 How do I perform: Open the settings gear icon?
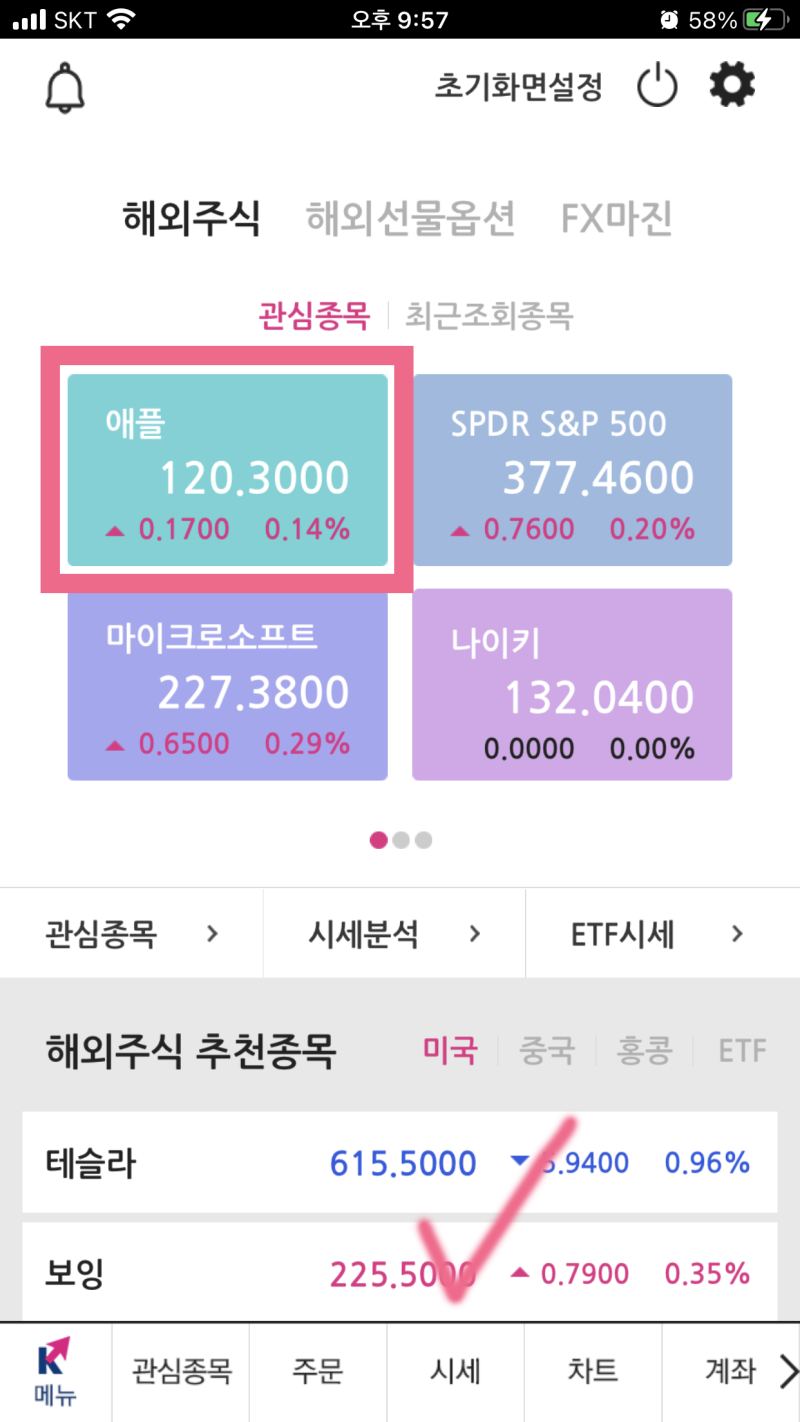click(x=732, y=84)
